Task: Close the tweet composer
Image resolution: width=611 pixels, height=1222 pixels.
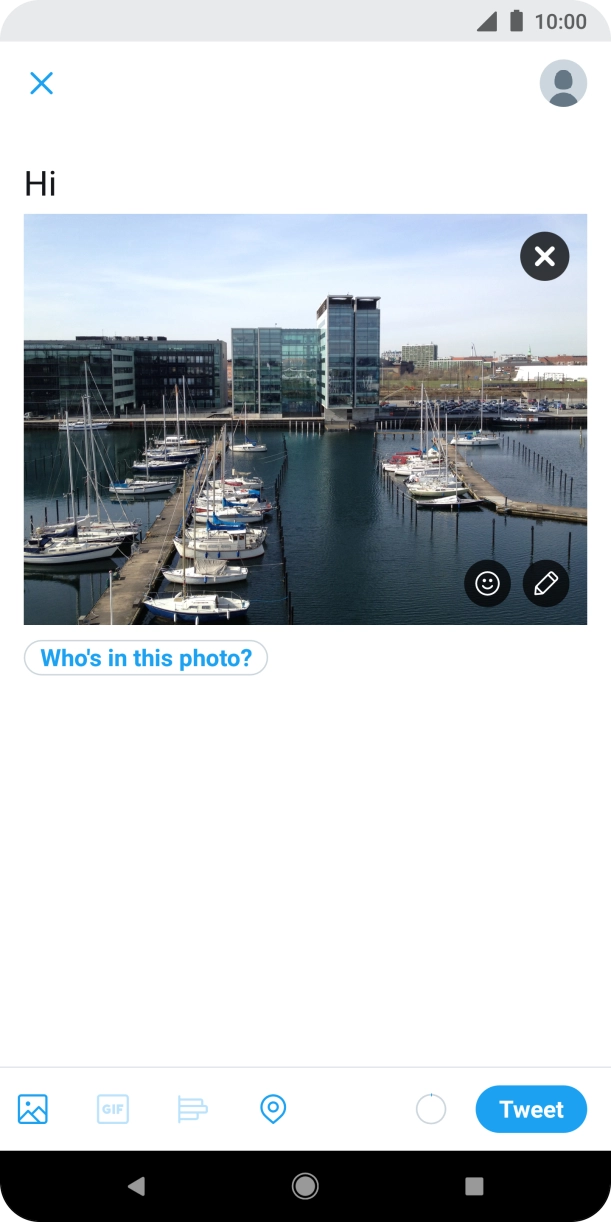Action: tap(41, 83)
